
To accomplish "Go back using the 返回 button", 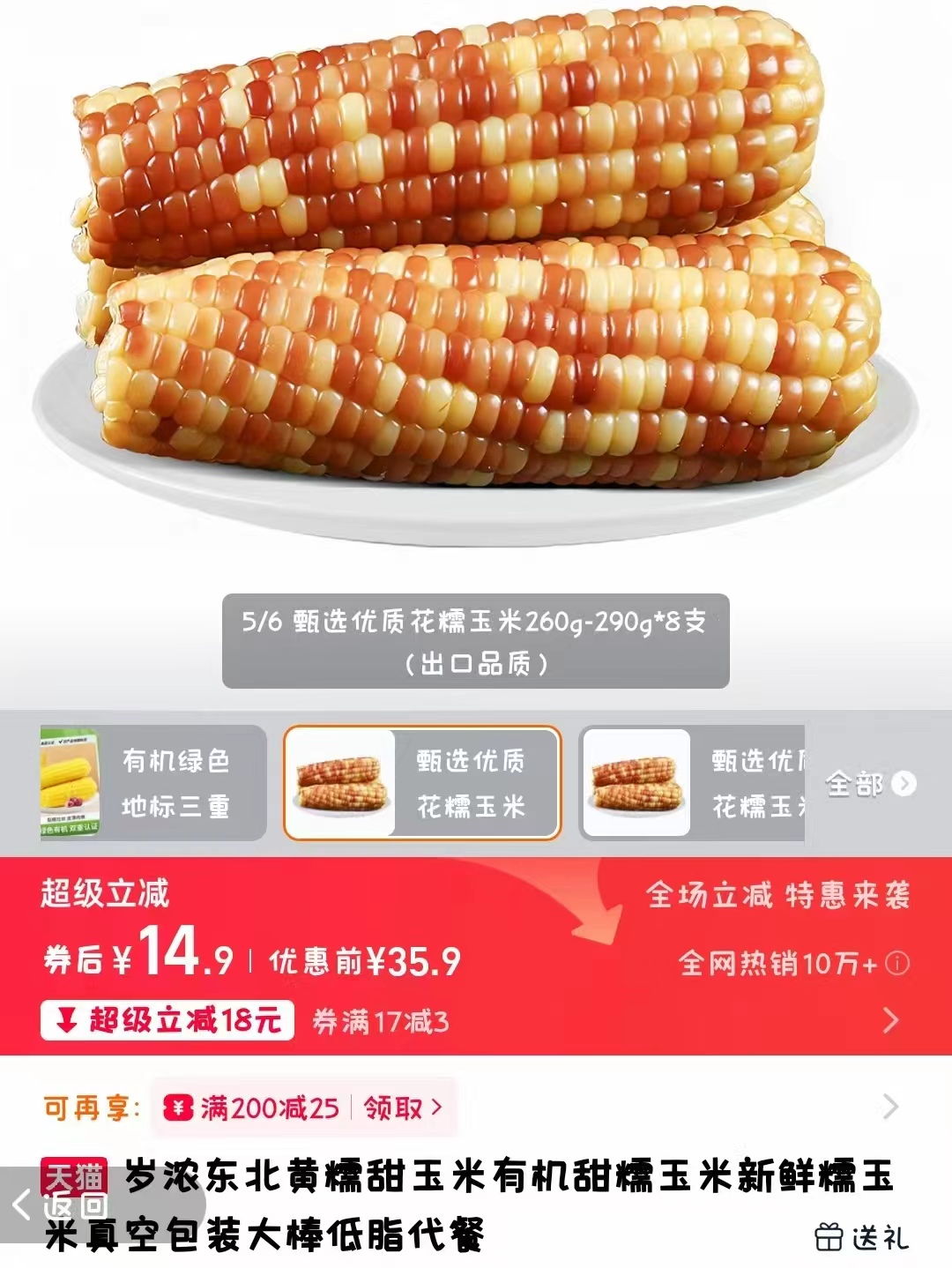I will (x=62, y=1203).
